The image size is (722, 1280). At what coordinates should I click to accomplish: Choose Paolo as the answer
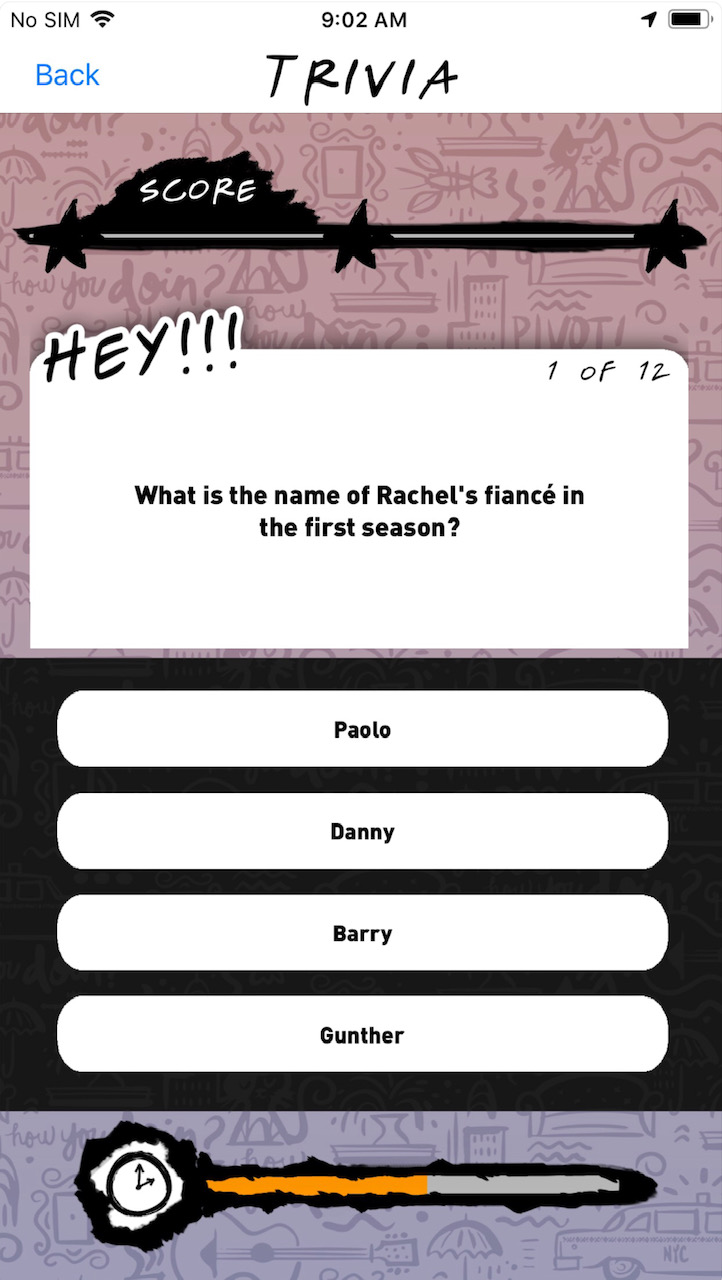[362, 729]
